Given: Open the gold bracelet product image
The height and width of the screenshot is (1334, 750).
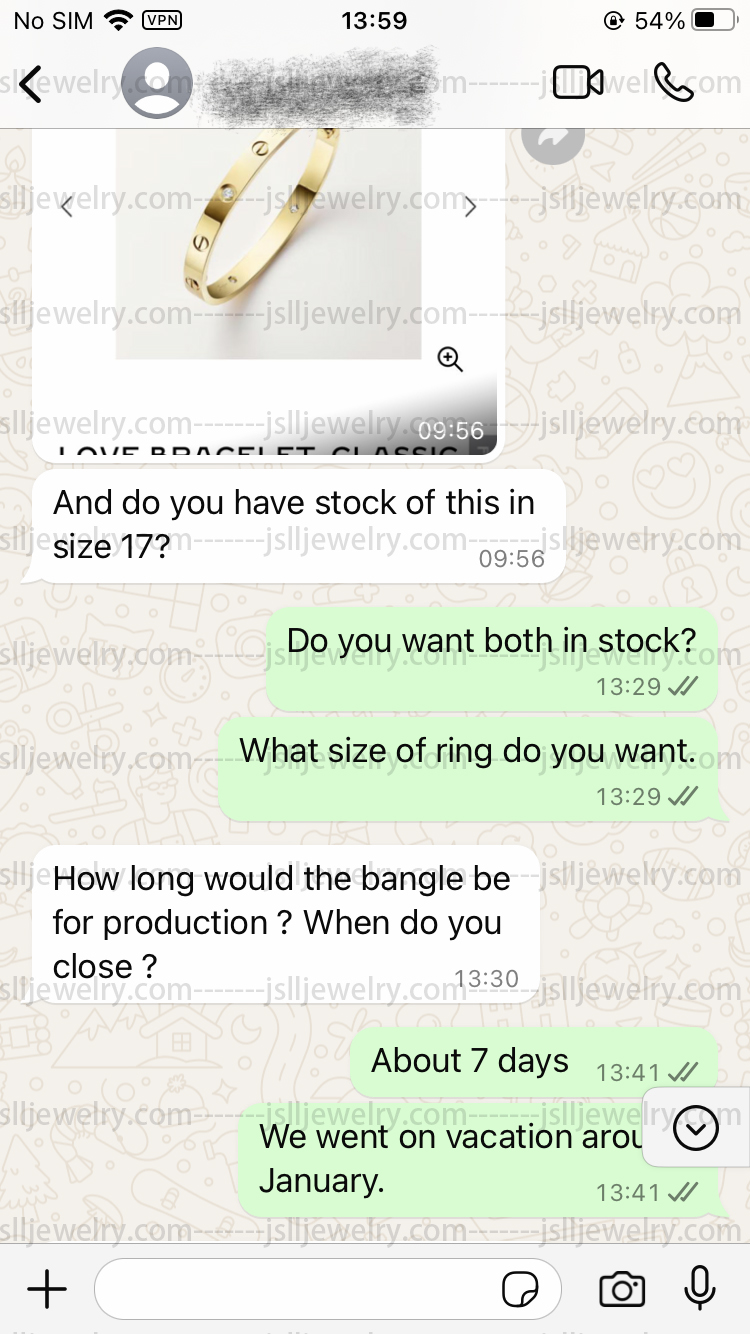Looking at the screenshot, I should 268,244.
